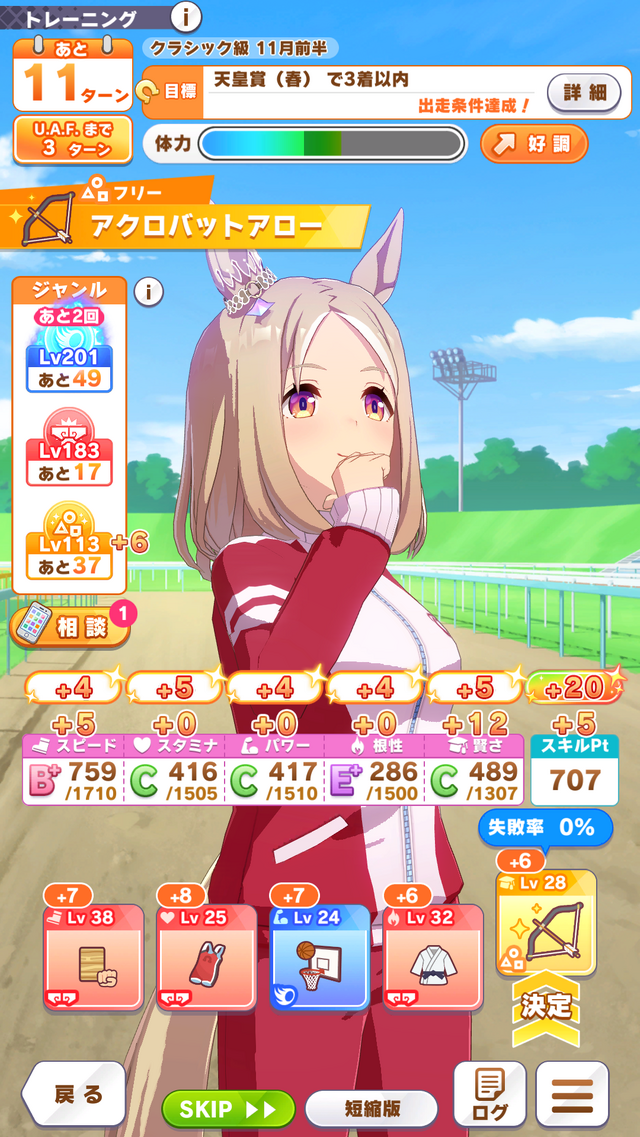This screenshot has height=1137, width=640.
Task: Select the red Lv183 genre
Action: 70,450
